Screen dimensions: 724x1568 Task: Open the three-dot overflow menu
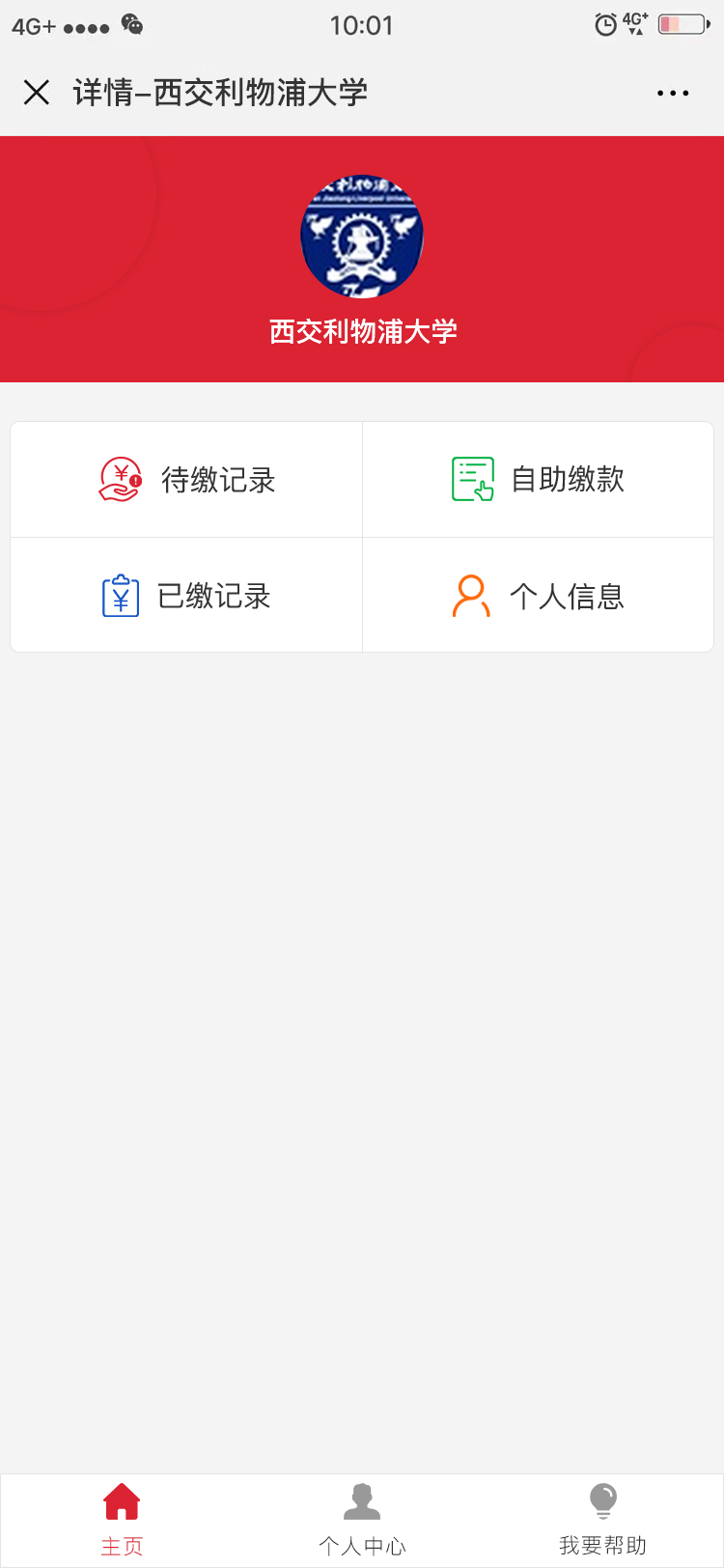pyautogui.click(x=673, y=94)
